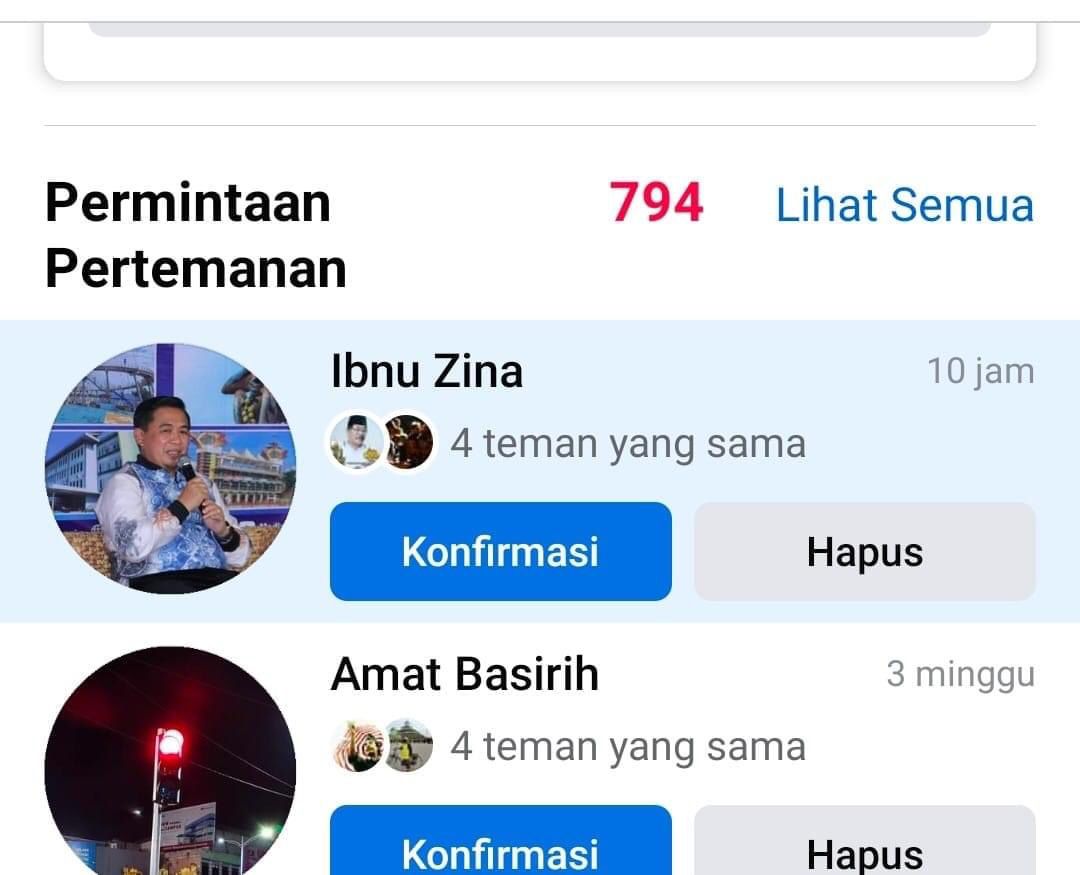View Ibnu Zina's profile by name
Screen dimensions: 1080x875
pyautogui.click(x=427, y=372)
